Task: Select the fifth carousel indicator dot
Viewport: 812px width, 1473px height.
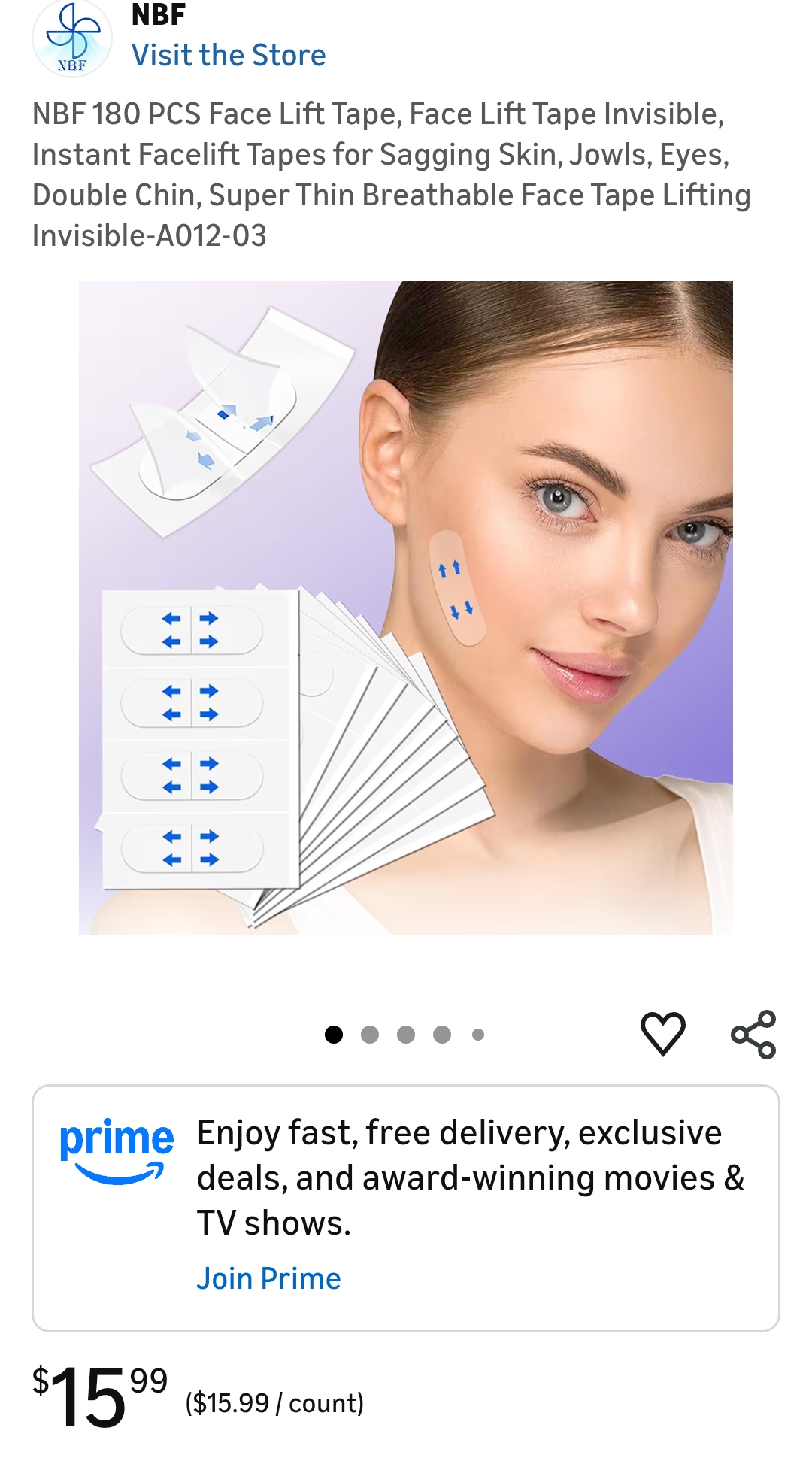Action: (x=477, y=1035)
